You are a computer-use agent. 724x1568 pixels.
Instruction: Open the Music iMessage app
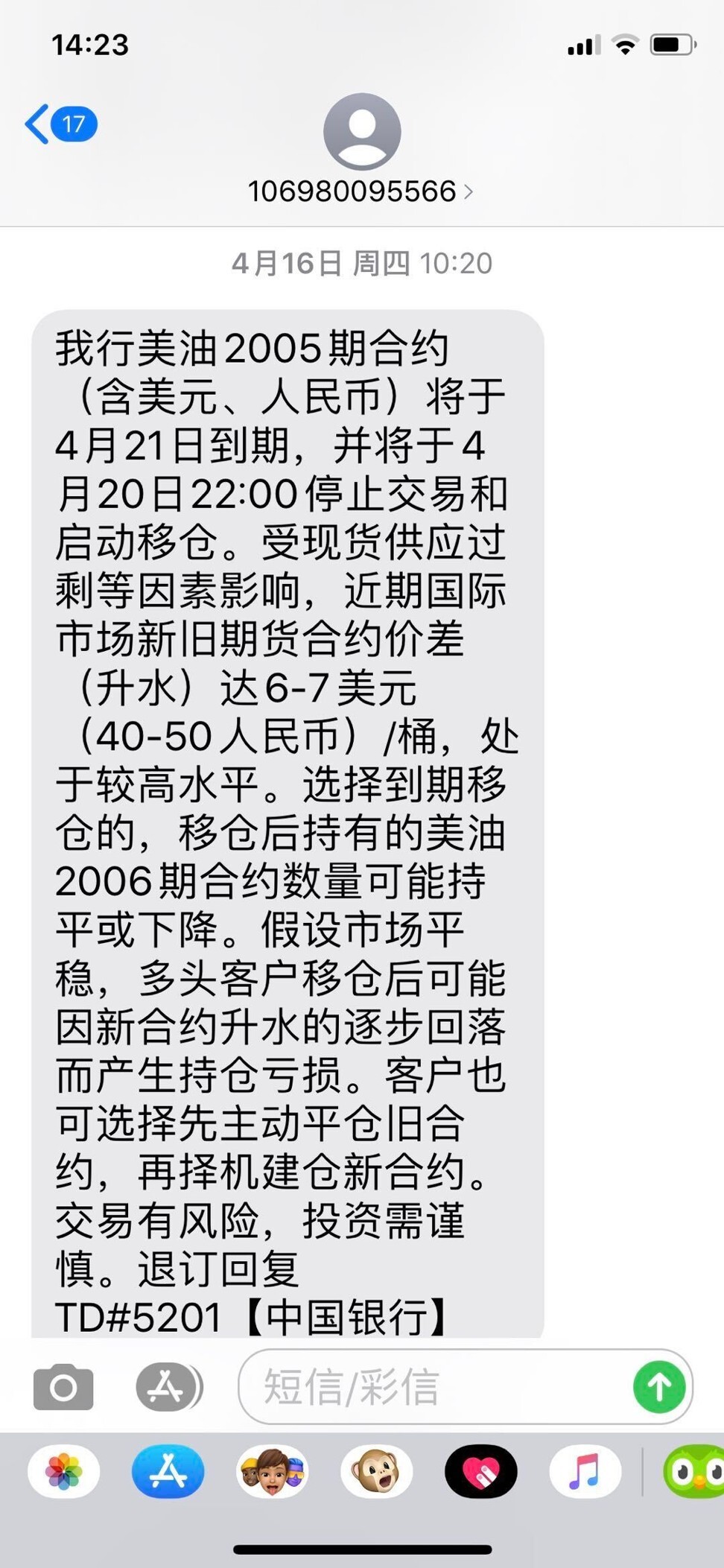tap(585, 1471)
